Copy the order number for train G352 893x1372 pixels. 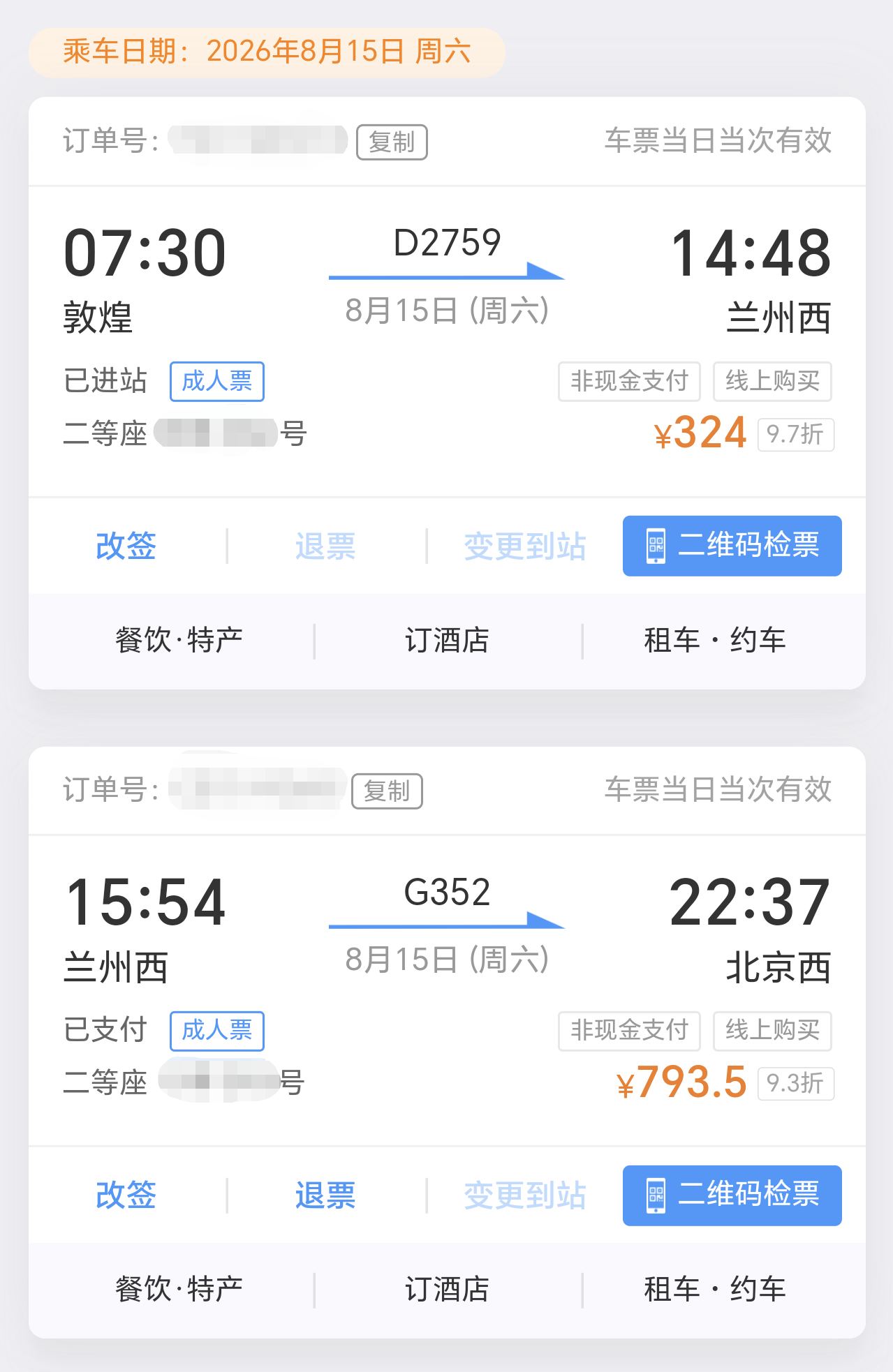click(x=387, y=791)
